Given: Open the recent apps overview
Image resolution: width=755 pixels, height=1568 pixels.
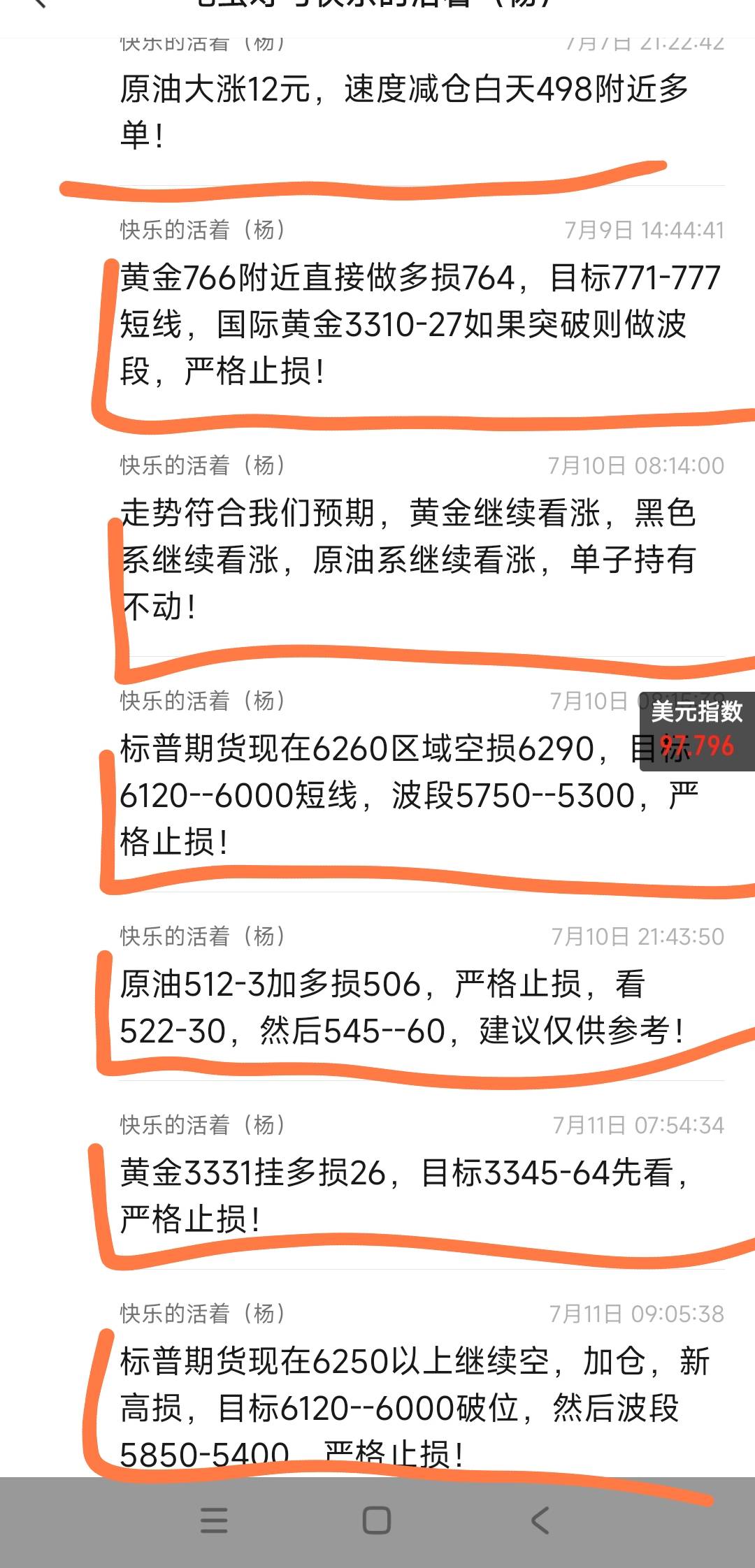Looking at the screenshot, I should tap(214, 1520).
